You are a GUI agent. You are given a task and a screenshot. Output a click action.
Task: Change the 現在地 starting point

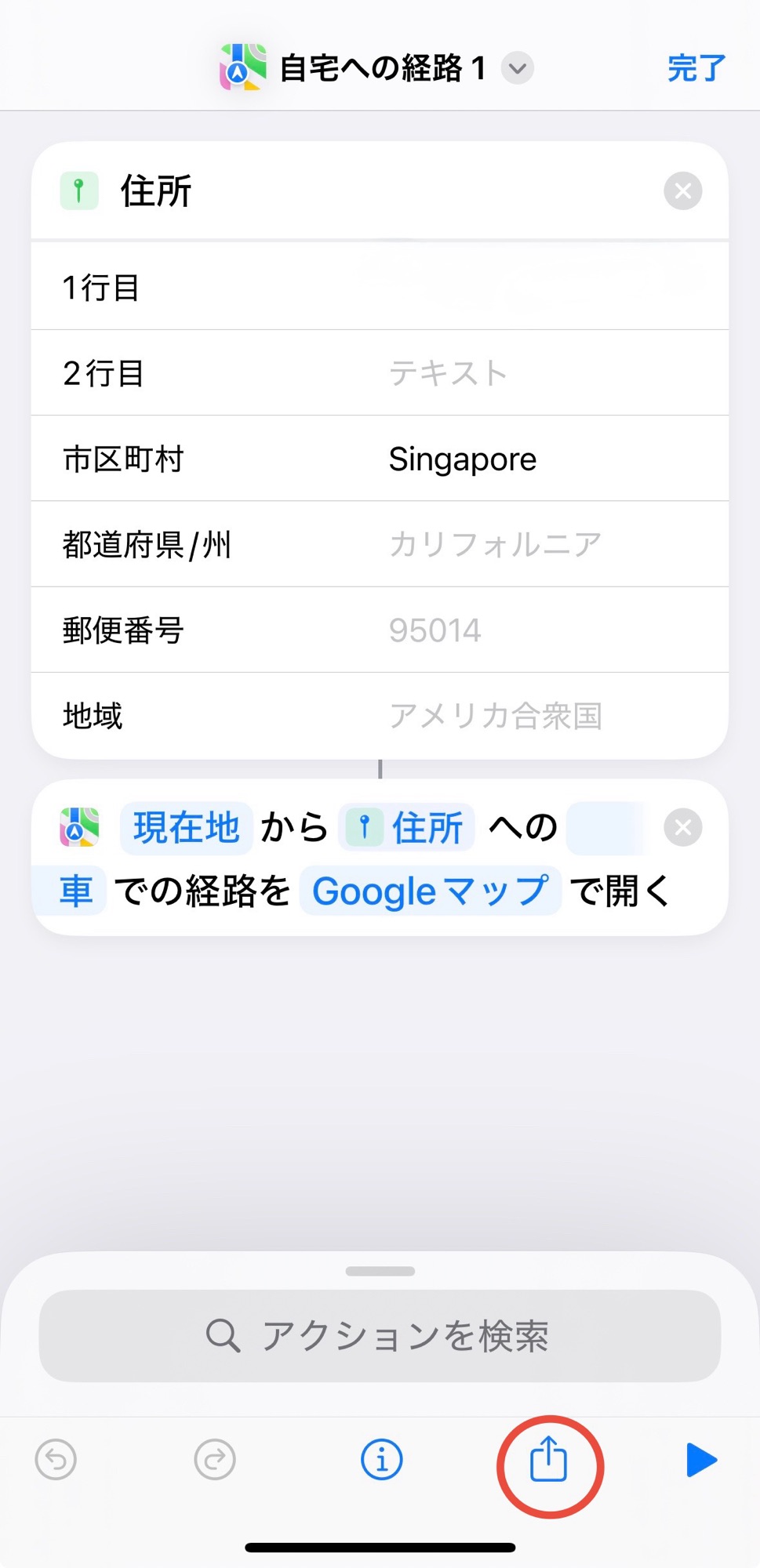tap(186, 828)
